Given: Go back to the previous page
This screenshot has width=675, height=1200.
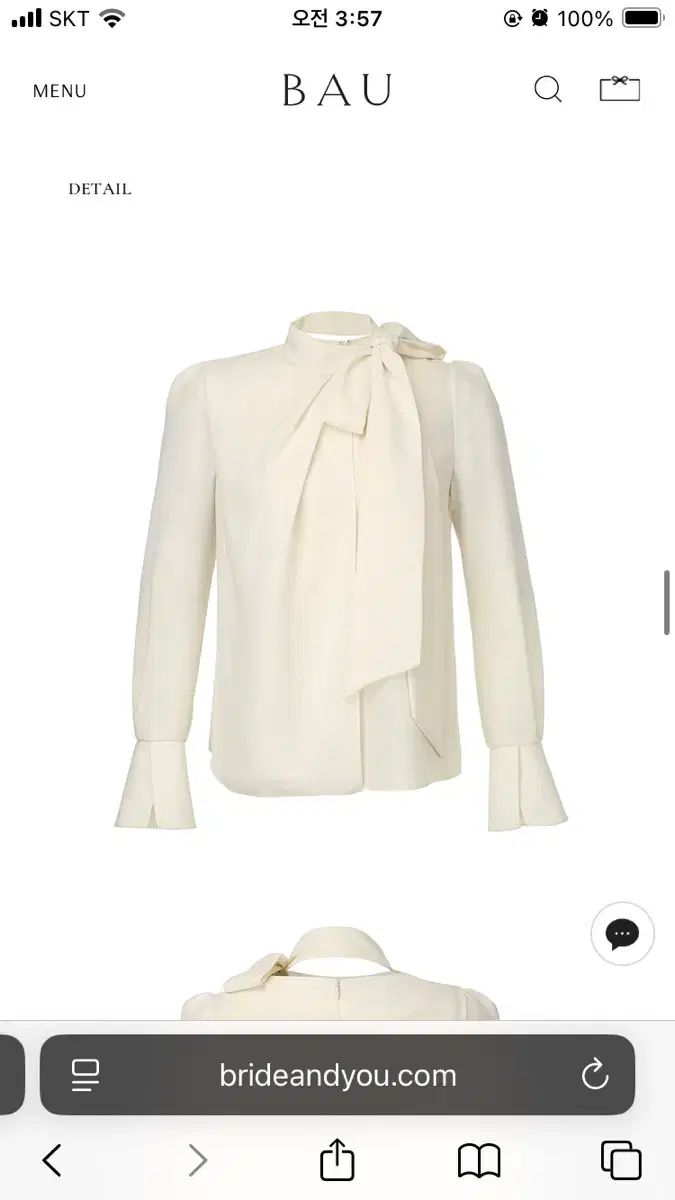Looking at the screenshot, I should coord(52,1160).
